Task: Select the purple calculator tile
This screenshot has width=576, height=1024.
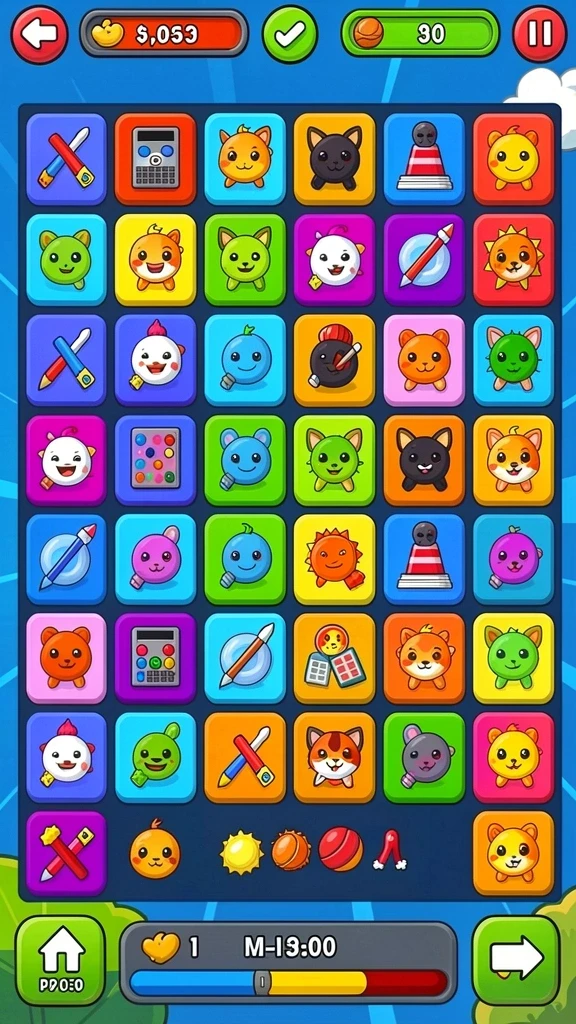Action: (x=155, y=658)
